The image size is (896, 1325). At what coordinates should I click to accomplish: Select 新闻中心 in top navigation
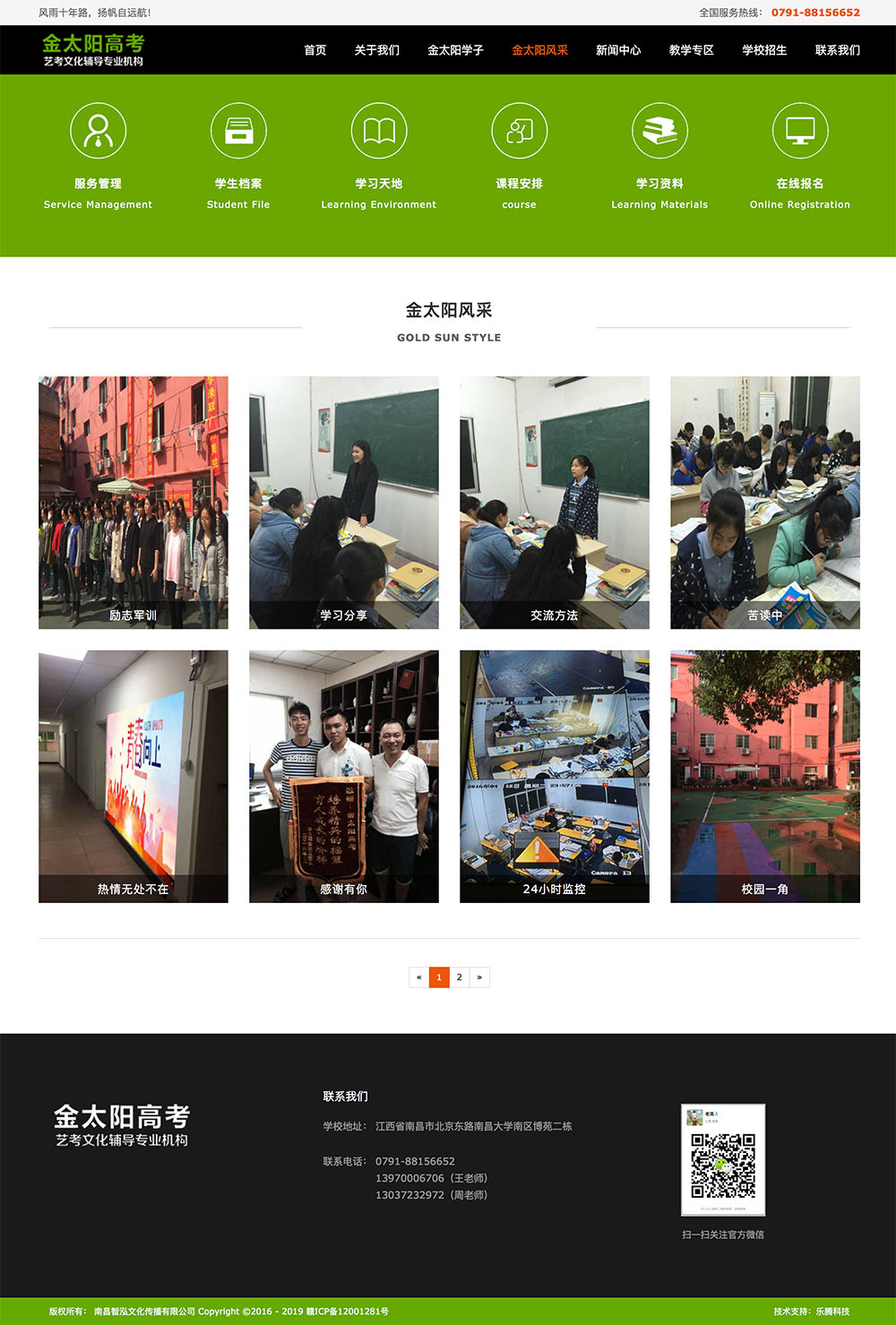pos(618,50)
